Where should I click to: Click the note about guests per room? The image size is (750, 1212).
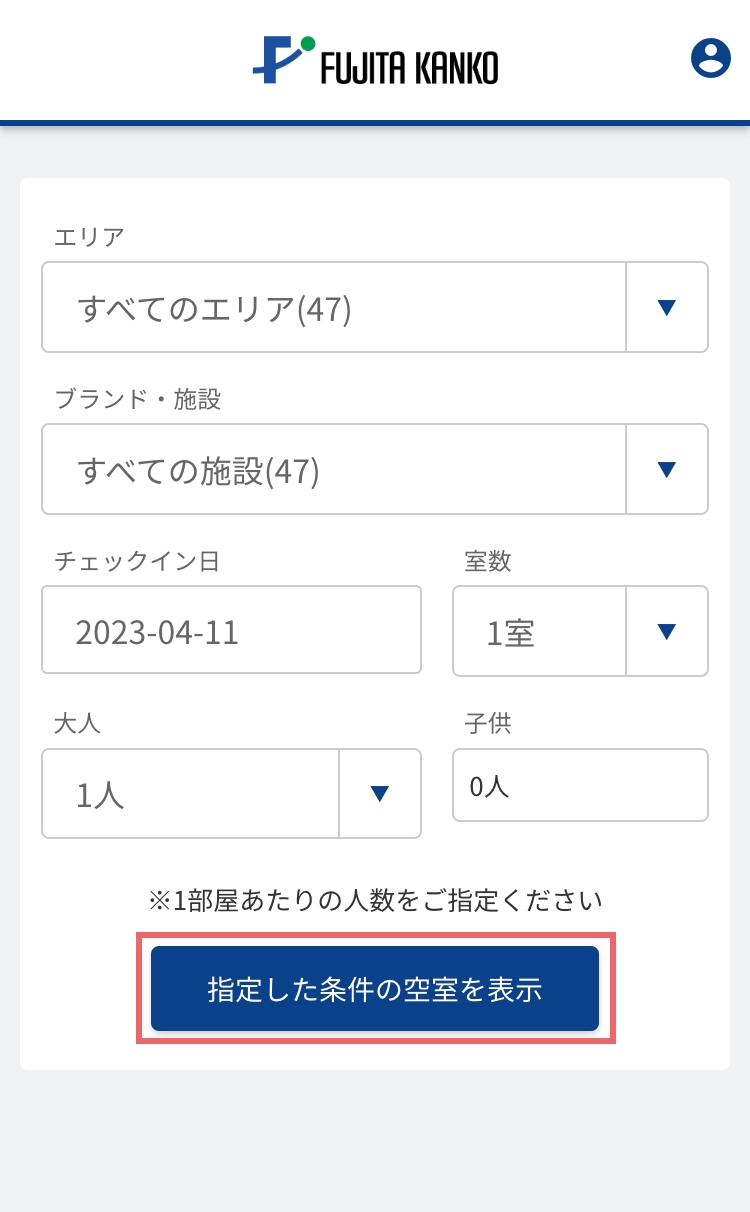coord(374,900)
